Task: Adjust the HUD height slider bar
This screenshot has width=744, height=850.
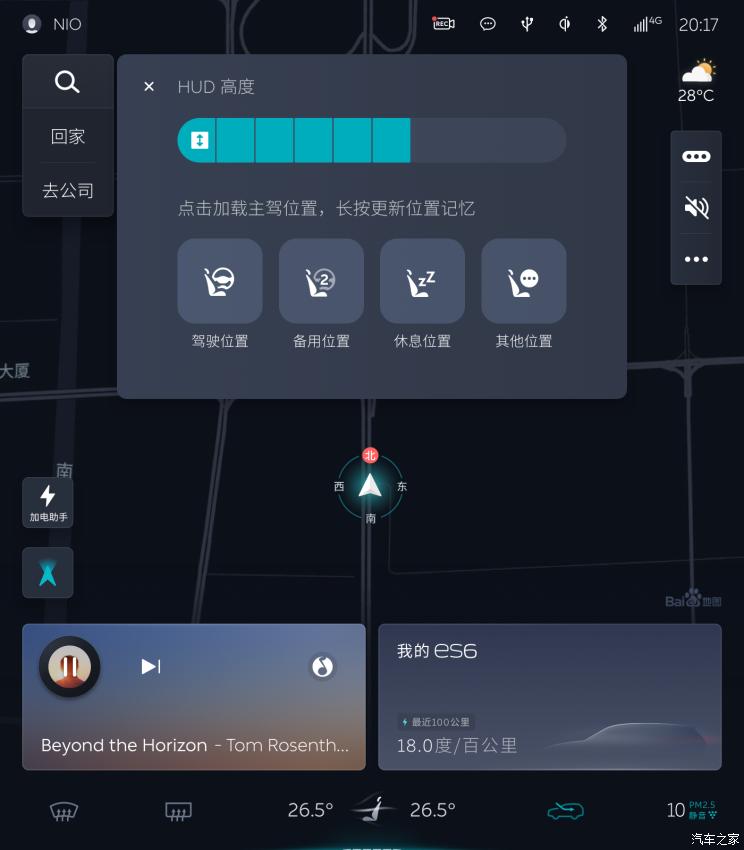Action: [371, 140]
